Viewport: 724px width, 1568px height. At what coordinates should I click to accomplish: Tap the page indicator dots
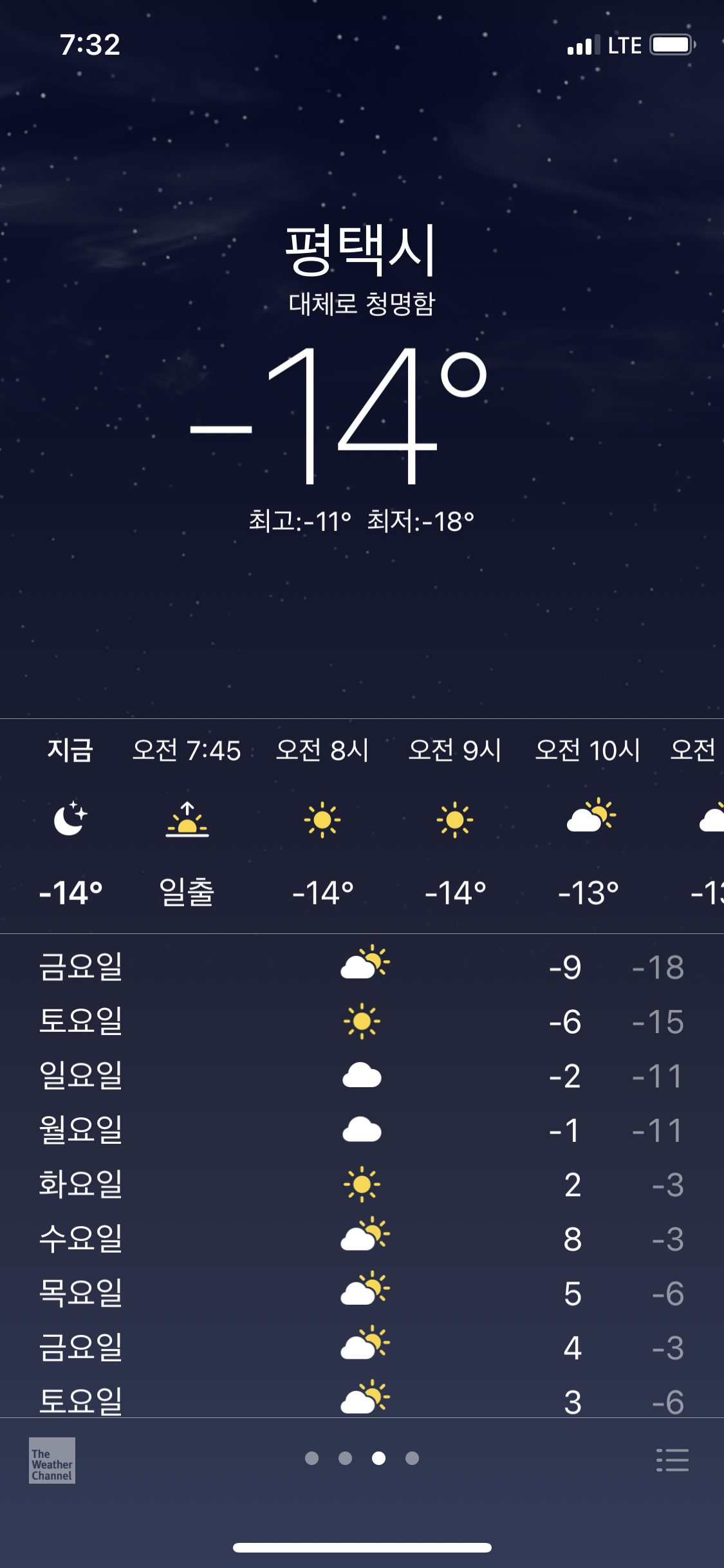pos(362,1458)
